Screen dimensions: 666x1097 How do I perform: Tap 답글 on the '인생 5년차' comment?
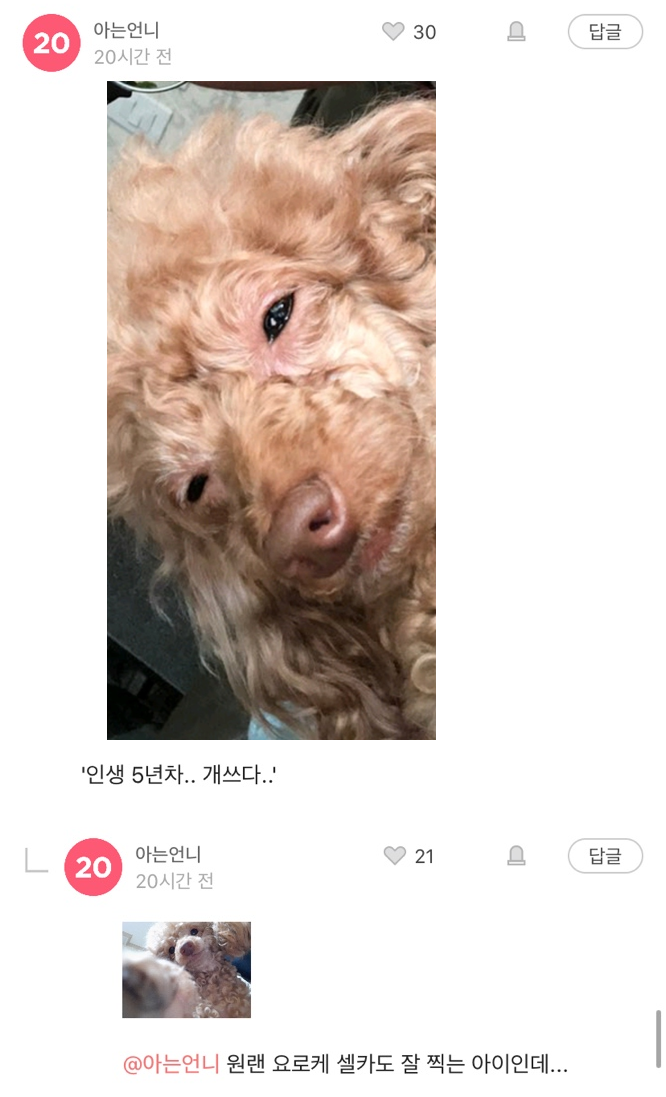coord(605,32)
